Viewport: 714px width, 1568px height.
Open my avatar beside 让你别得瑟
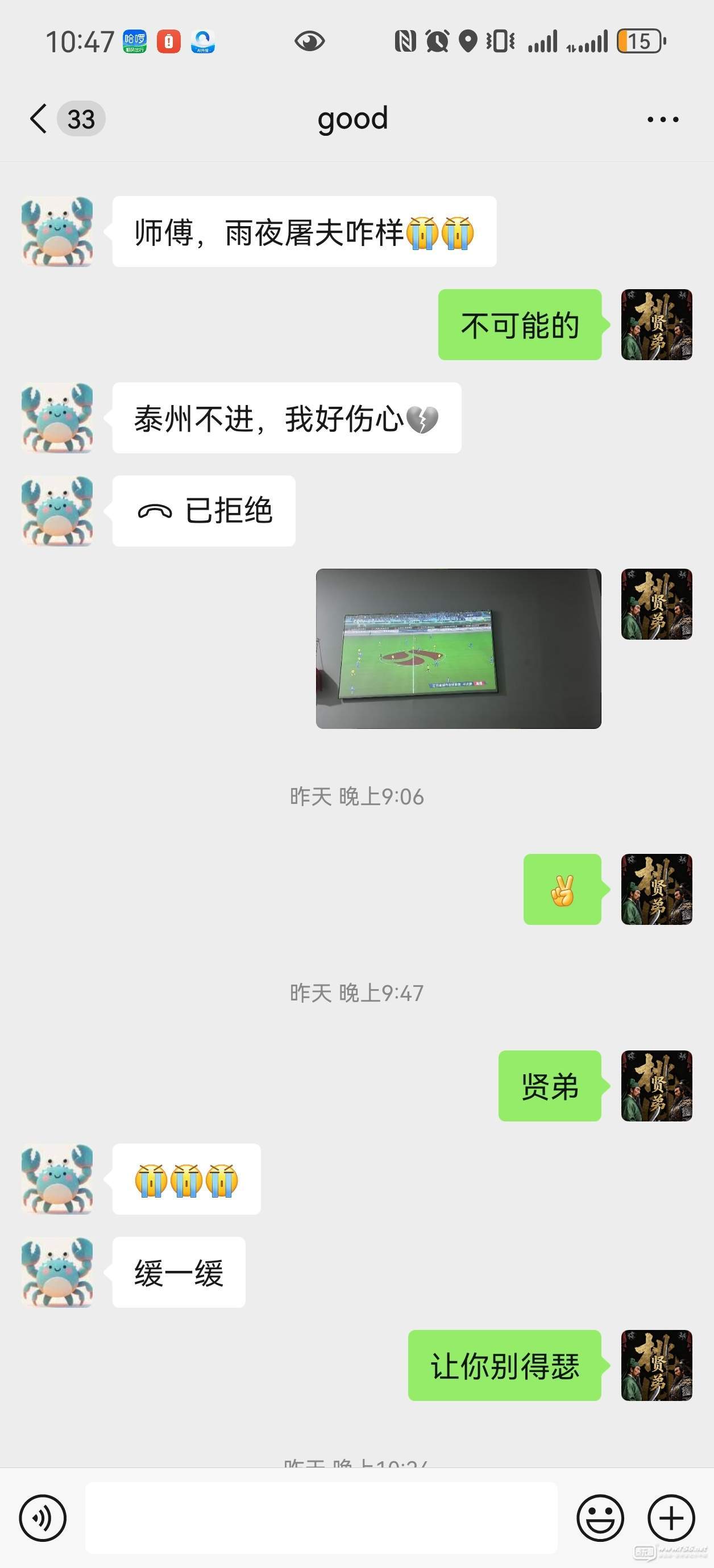(656, 1365)
